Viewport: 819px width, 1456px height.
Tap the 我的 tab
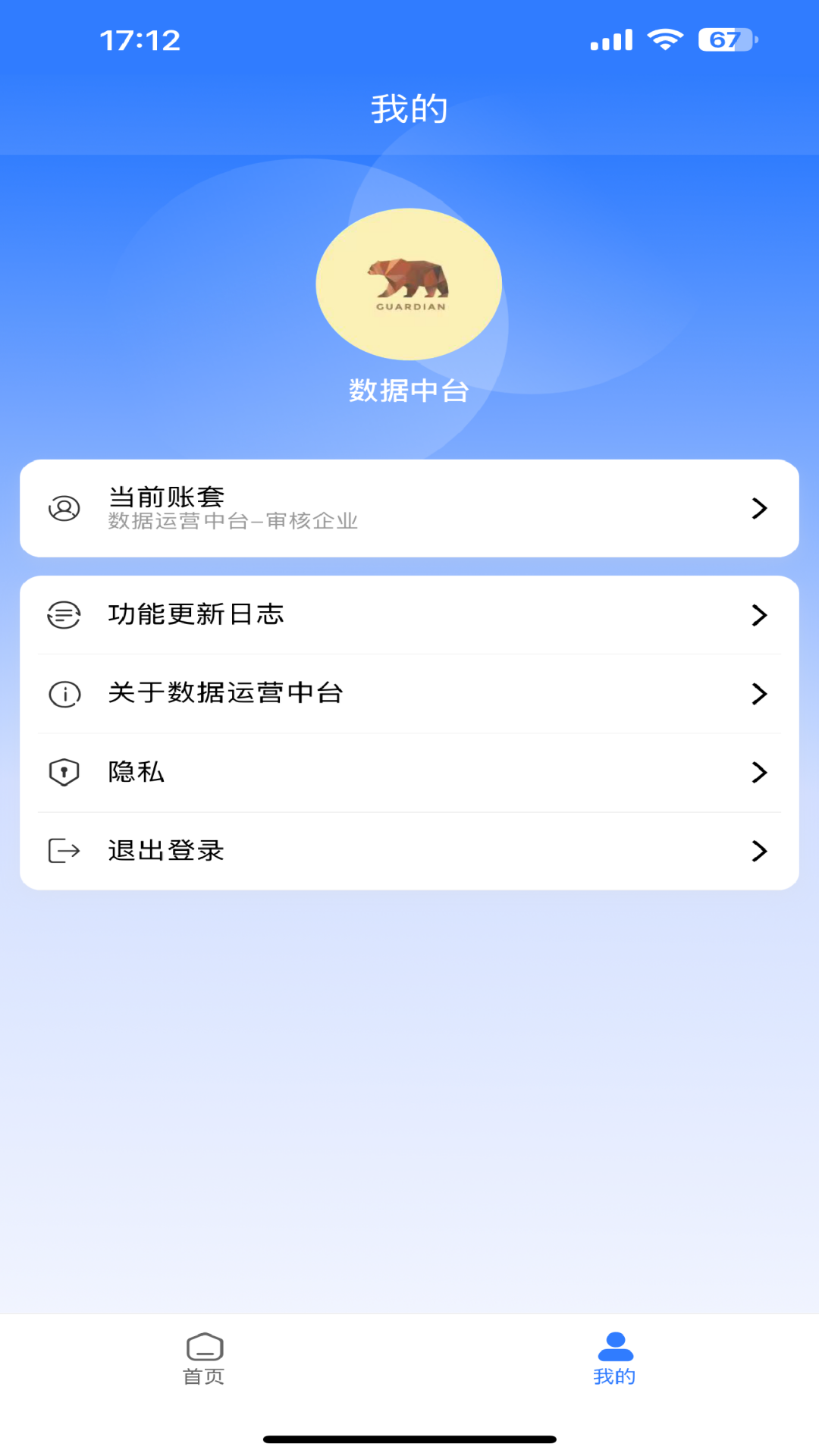614,1359
